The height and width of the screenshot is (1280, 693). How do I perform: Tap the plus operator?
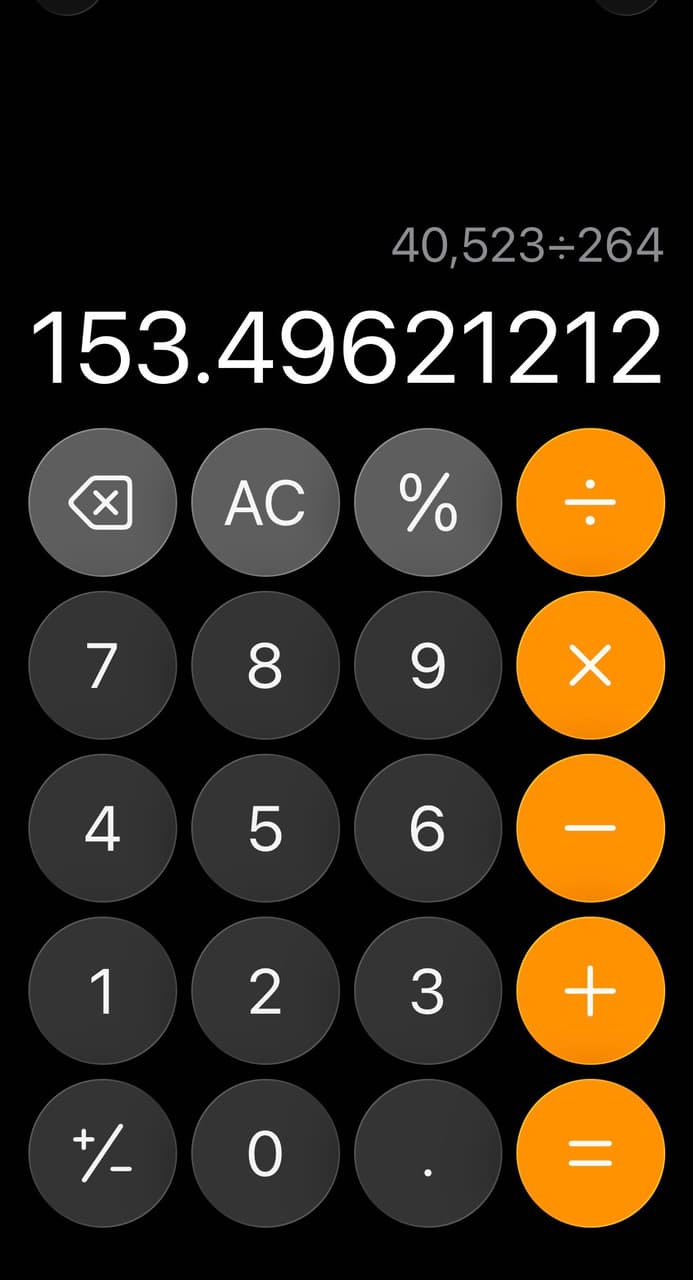590,991
